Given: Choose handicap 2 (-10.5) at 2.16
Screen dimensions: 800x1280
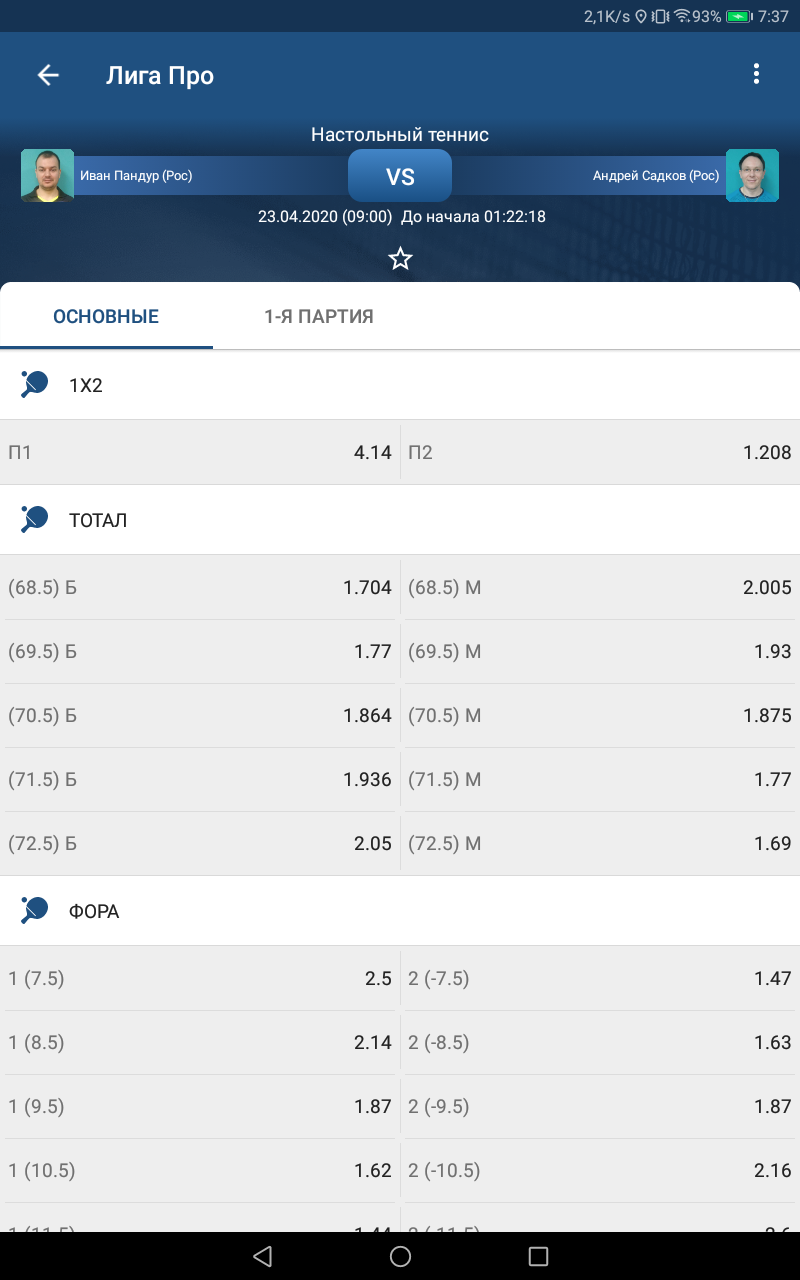Looking at the screenshot, I should 600,1171.
